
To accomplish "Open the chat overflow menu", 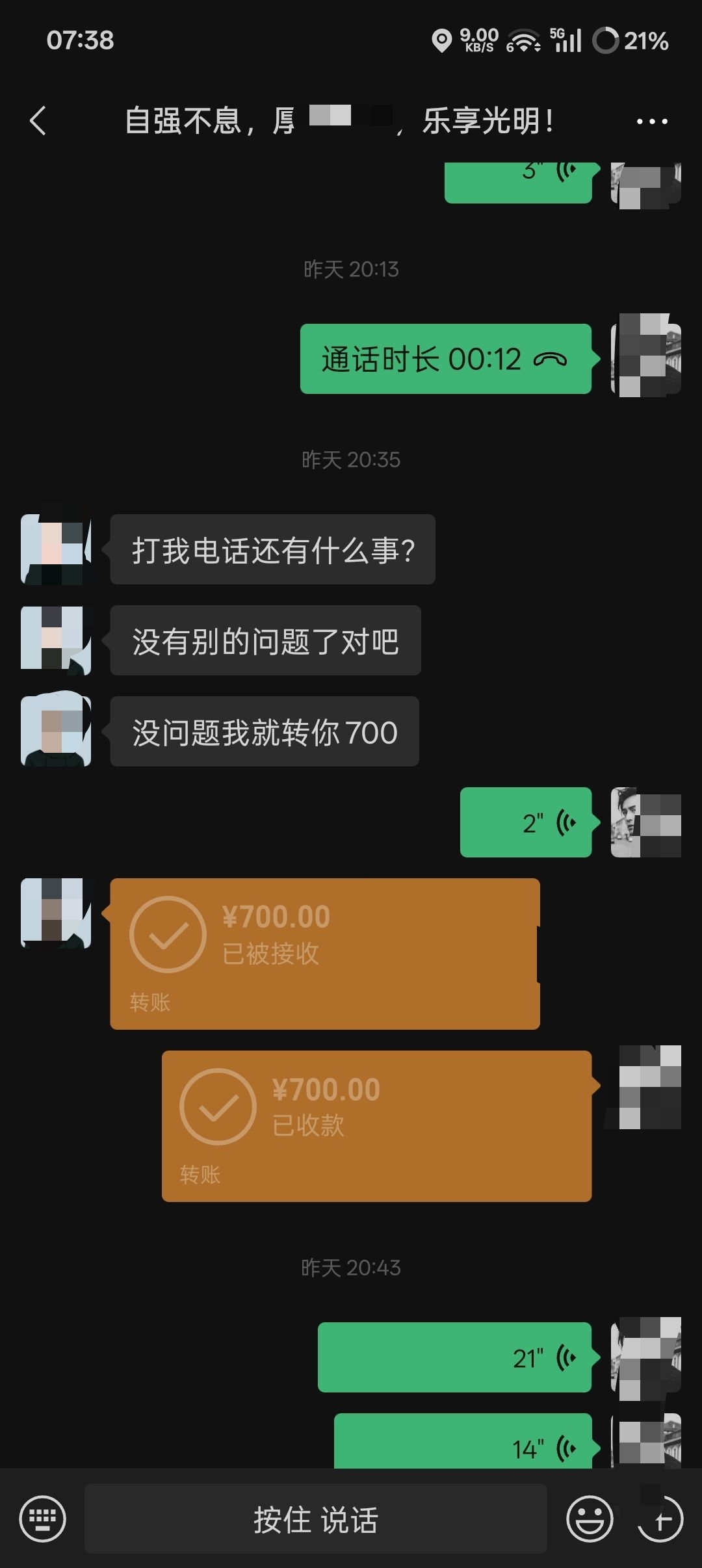I will pos(651,122).
